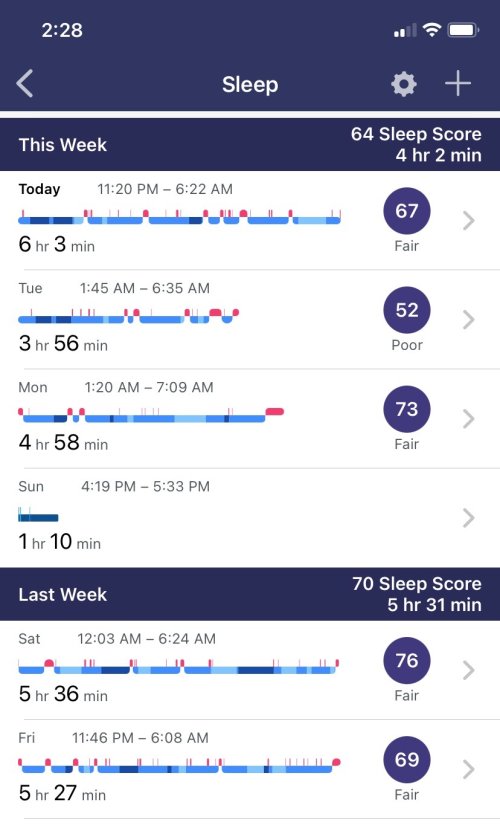Open Friday's 5 hr 27 min sleep
The width and height of the screenshot is (500, 825).
pos(250,769)
